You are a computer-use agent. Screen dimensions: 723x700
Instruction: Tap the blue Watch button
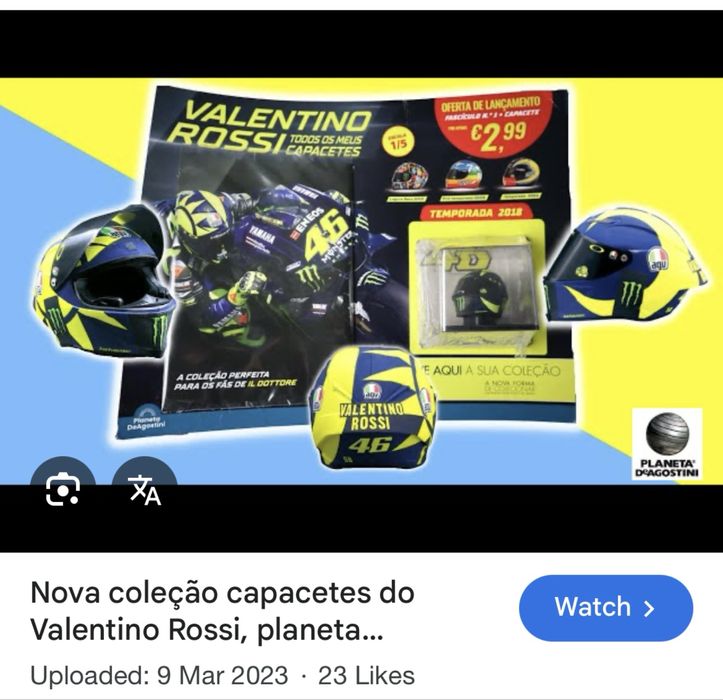click(x=605, y=608)
